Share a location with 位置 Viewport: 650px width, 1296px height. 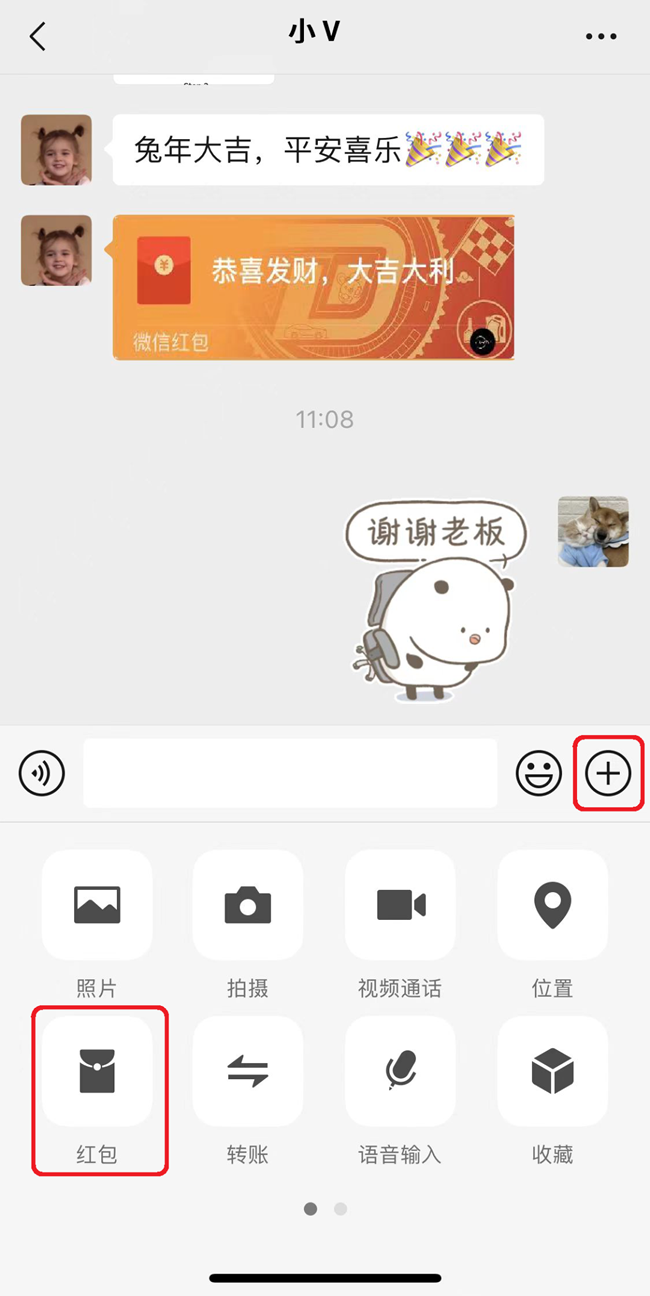pyautogui.click(x=552, y=905)
